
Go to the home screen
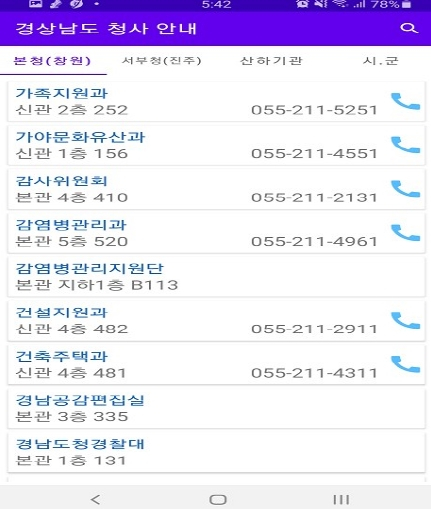coord(218,499)
